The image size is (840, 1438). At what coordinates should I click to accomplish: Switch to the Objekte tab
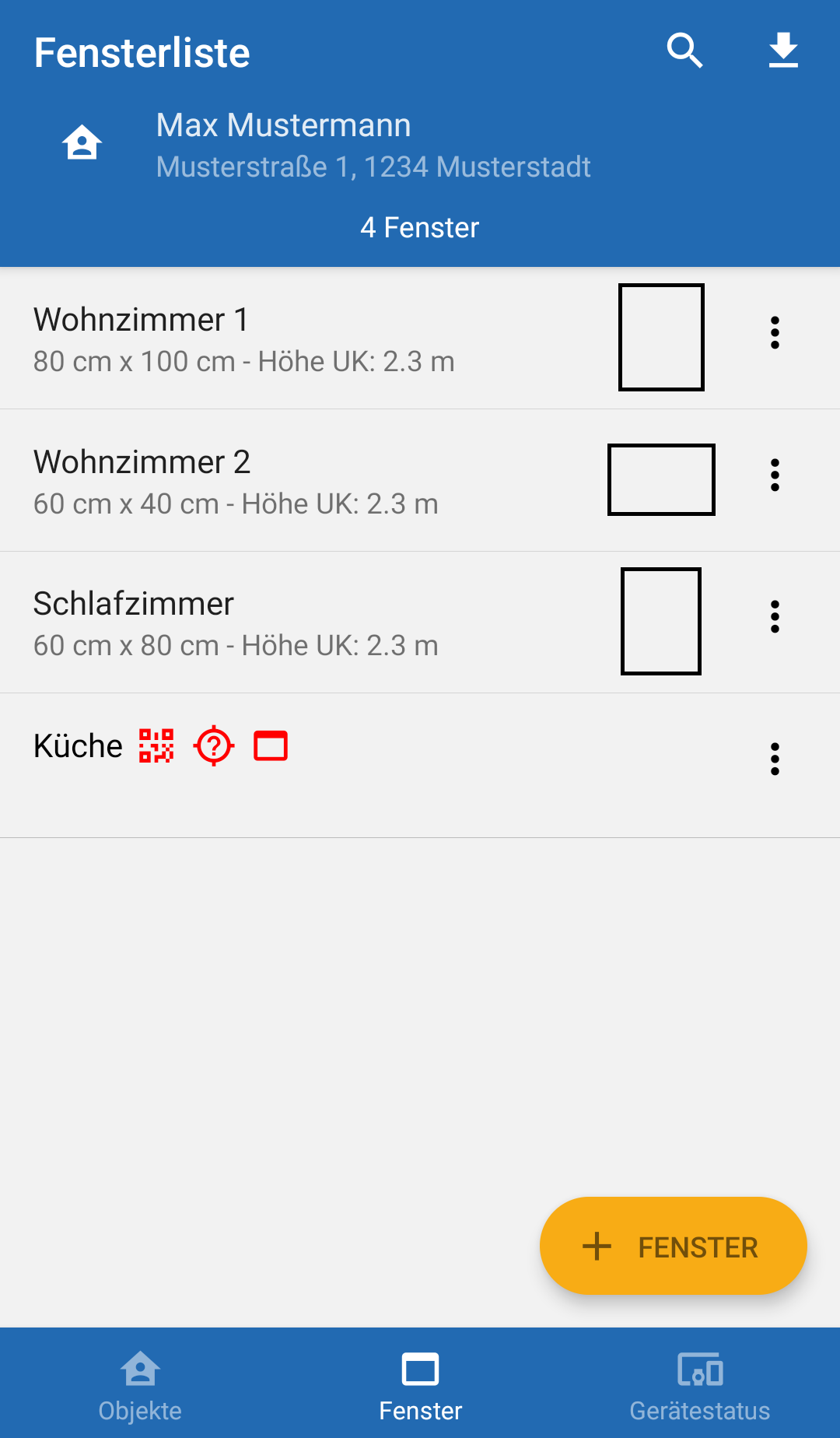click(x=140, y=1386)
